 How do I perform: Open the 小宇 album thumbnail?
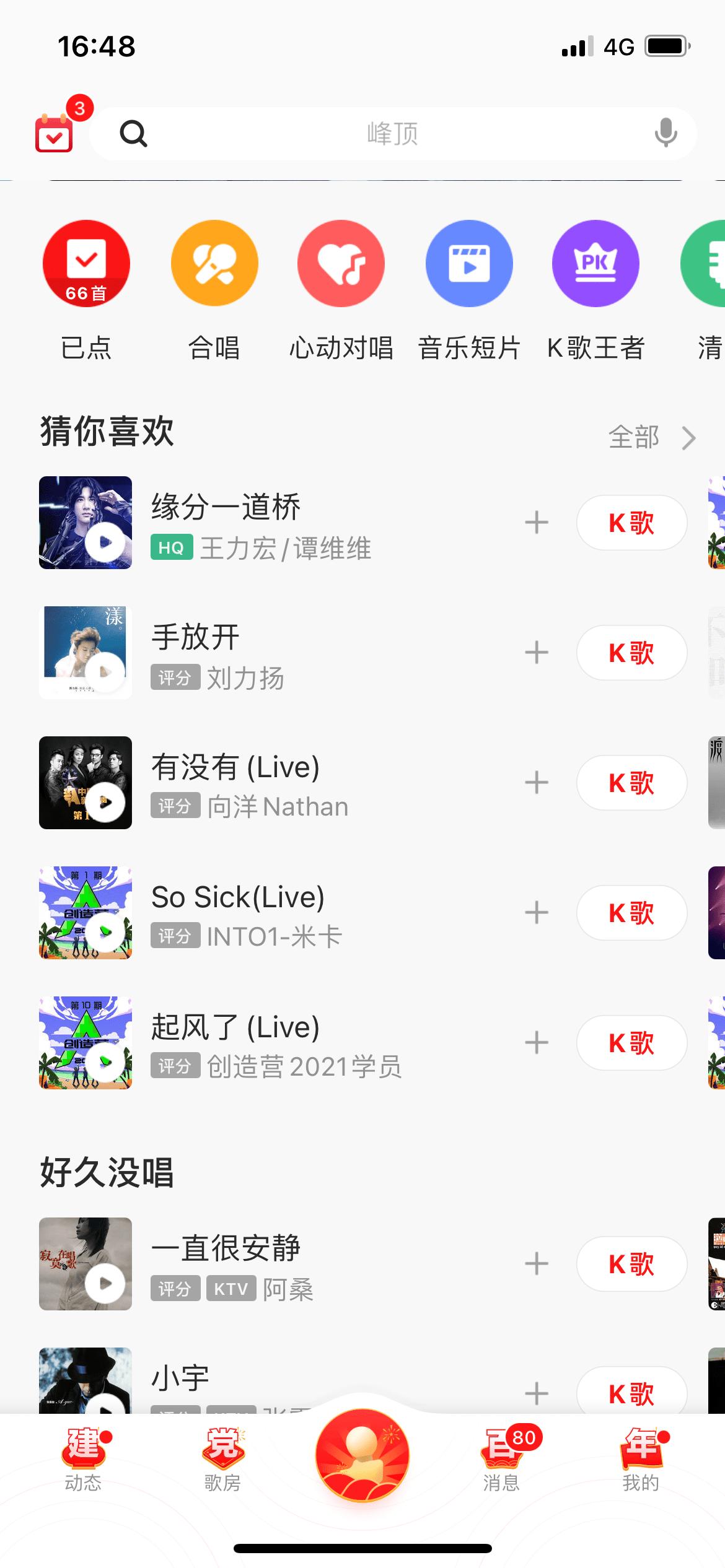click(85, 1393)
